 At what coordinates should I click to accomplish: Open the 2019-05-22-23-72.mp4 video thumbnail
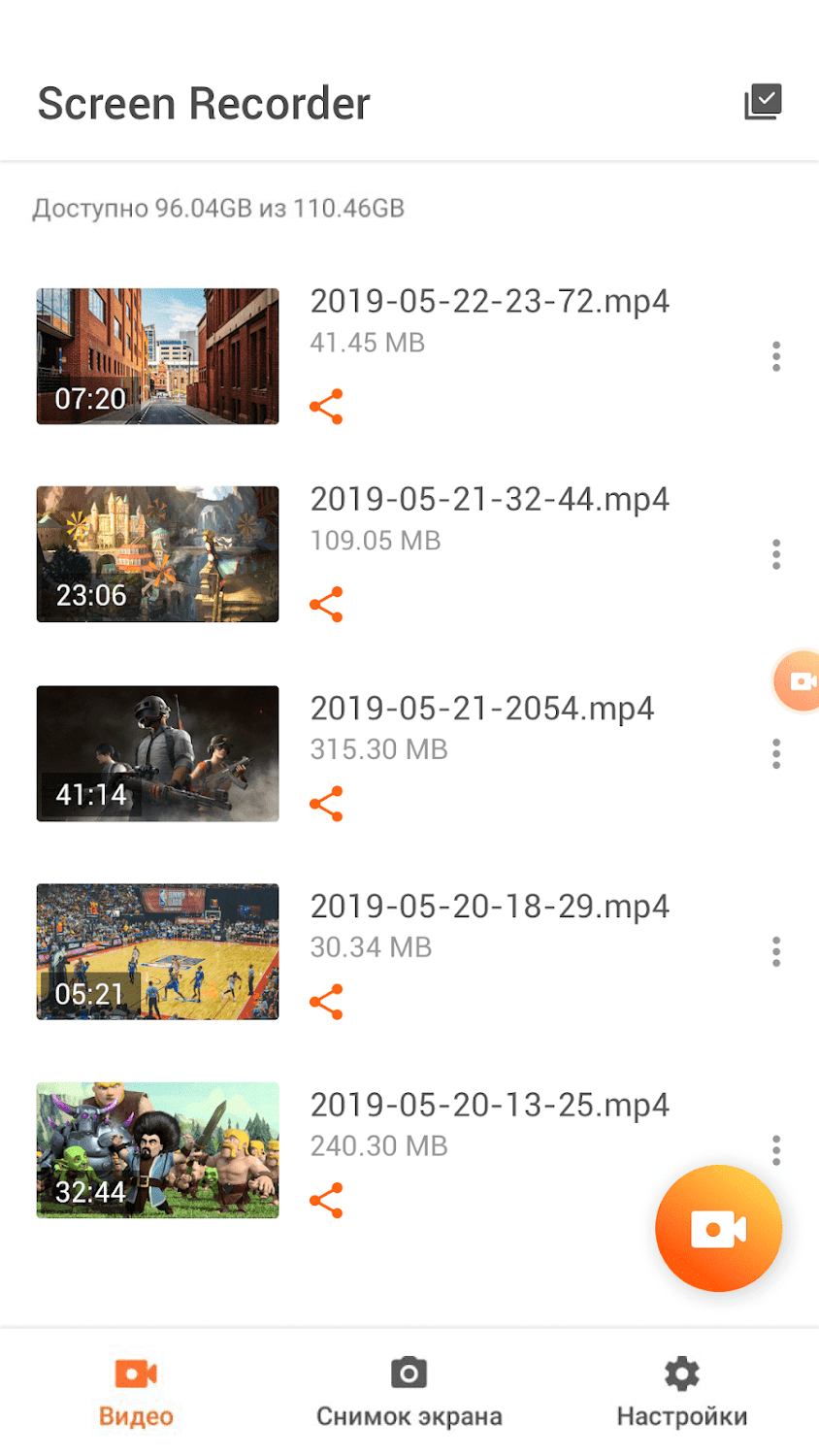tap(157, 356)
